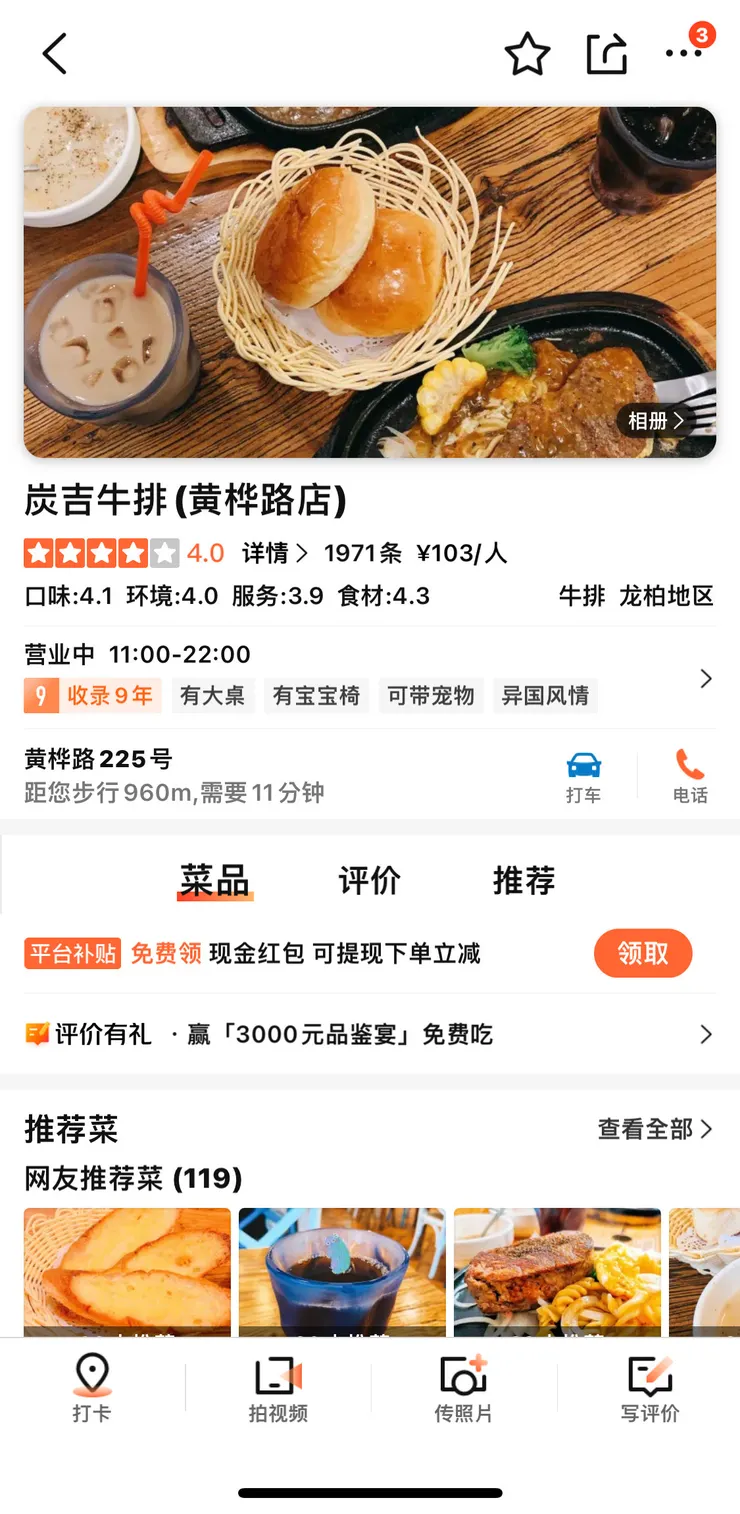This screenshot has height=1514, width=740.
Task: Switch to the 推荐 recommendations tab
Action: point(524,880)
